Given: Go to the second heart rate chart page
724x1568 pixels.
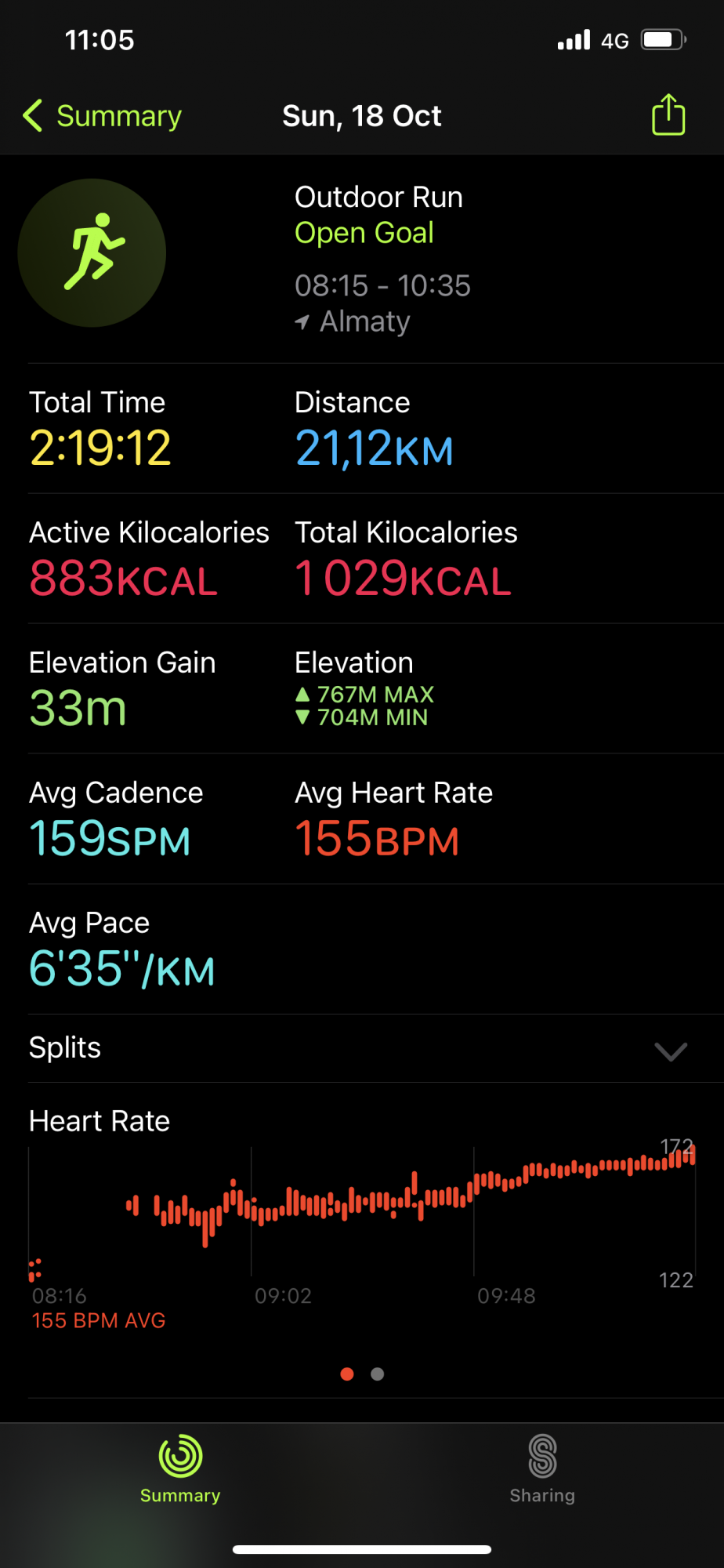Looking at the screenshot, I should (x=378, y=1374).
